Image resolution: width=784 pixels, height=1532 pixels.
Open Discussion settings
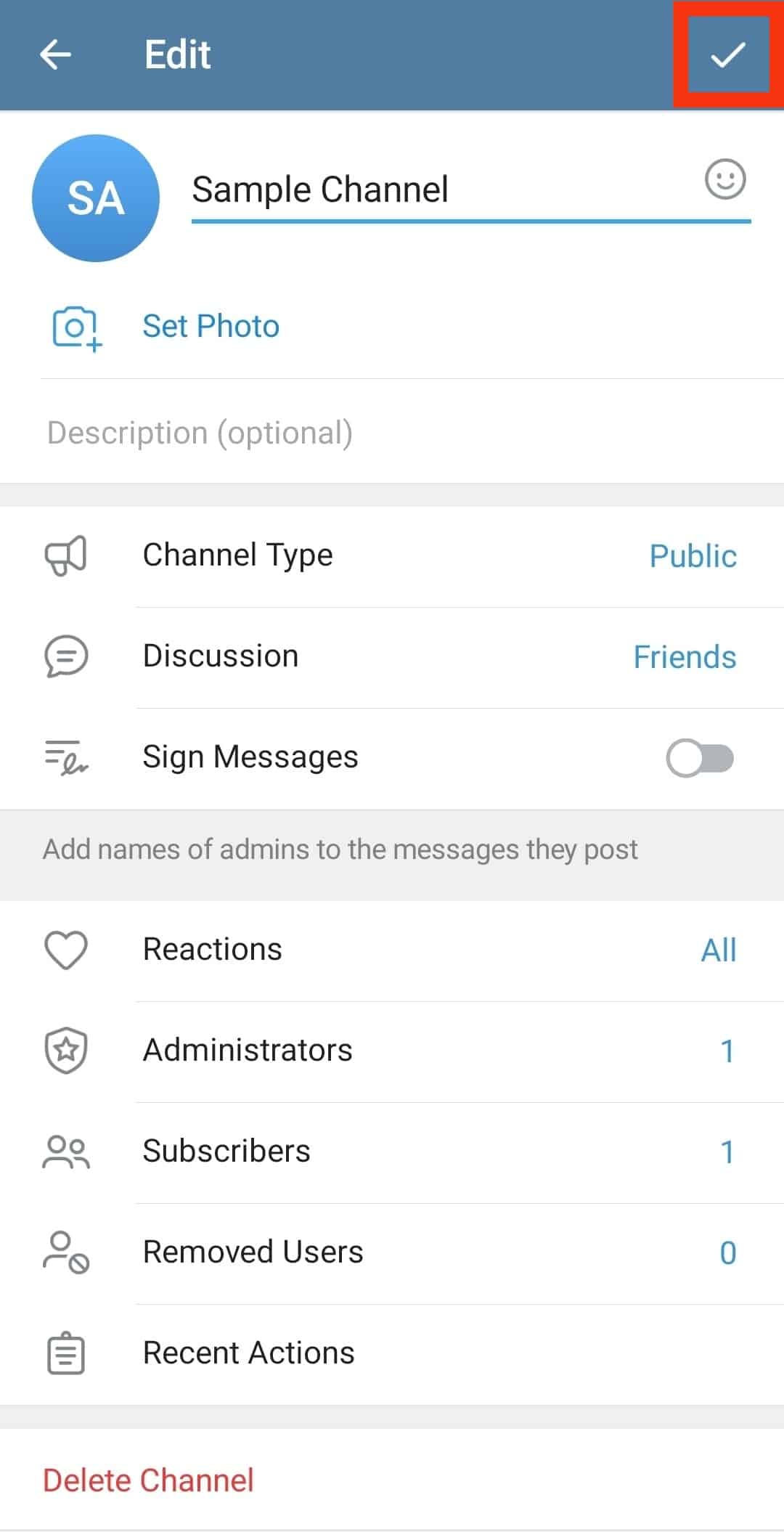[392, 656]
